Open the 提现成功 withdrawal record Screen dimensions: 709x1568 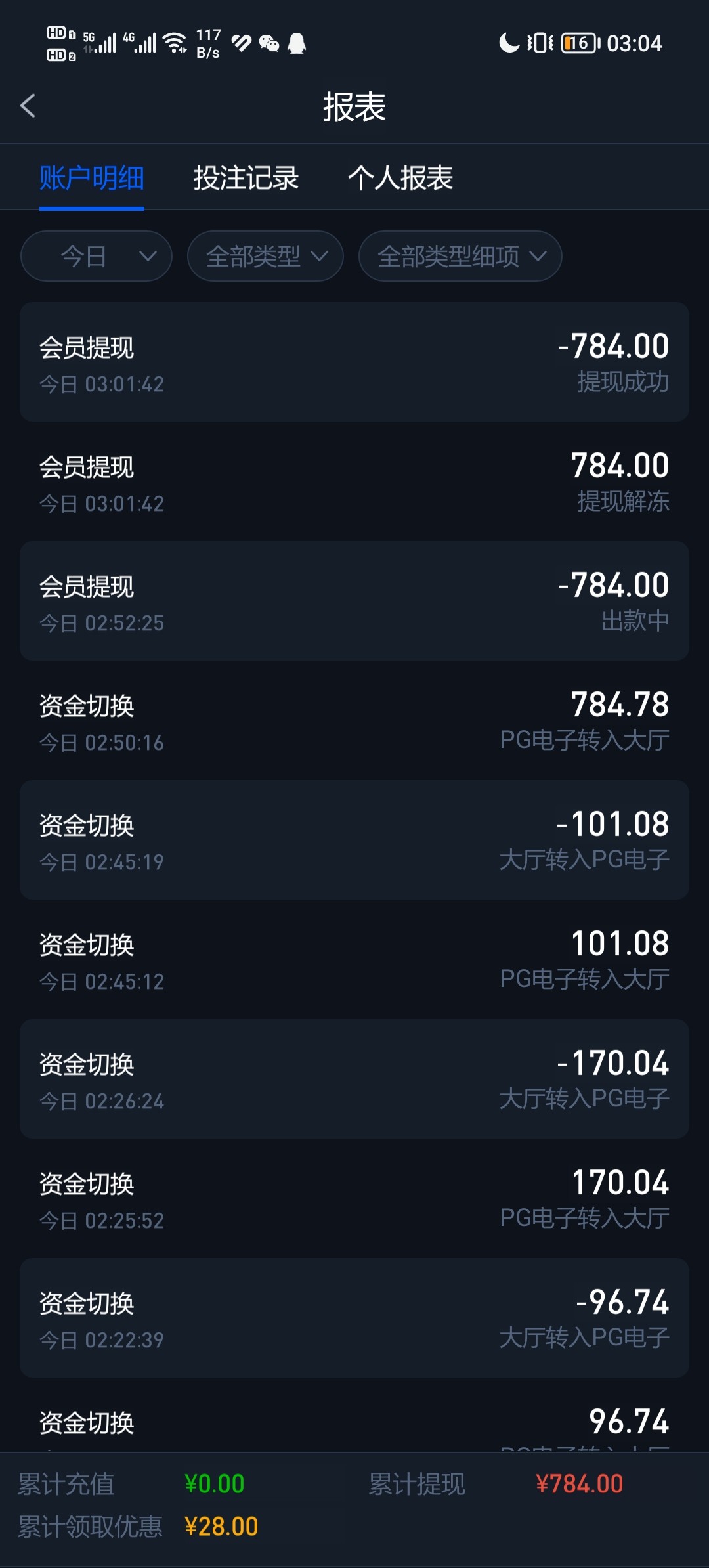point(354,362)
